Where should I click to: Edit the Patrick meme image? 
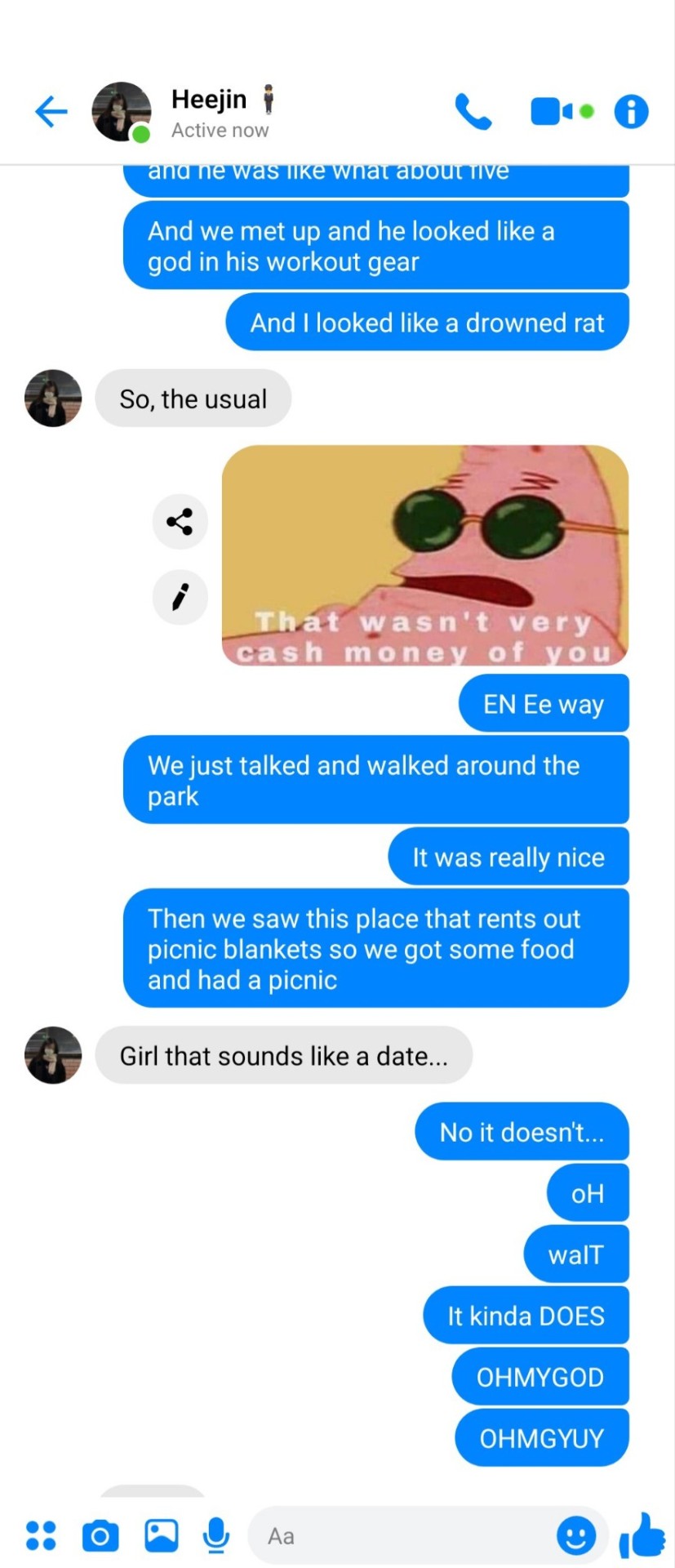pyautogui.click(x=180, y=596)
